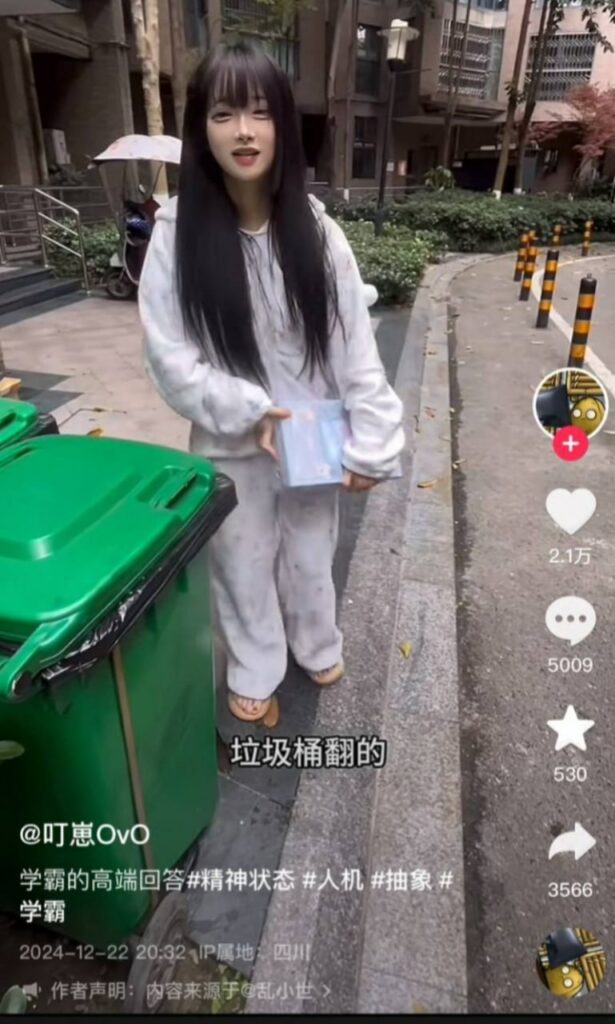Screen dimensions: 615x1024
Task: Open the creator's profile avatar
Action: 570,404
